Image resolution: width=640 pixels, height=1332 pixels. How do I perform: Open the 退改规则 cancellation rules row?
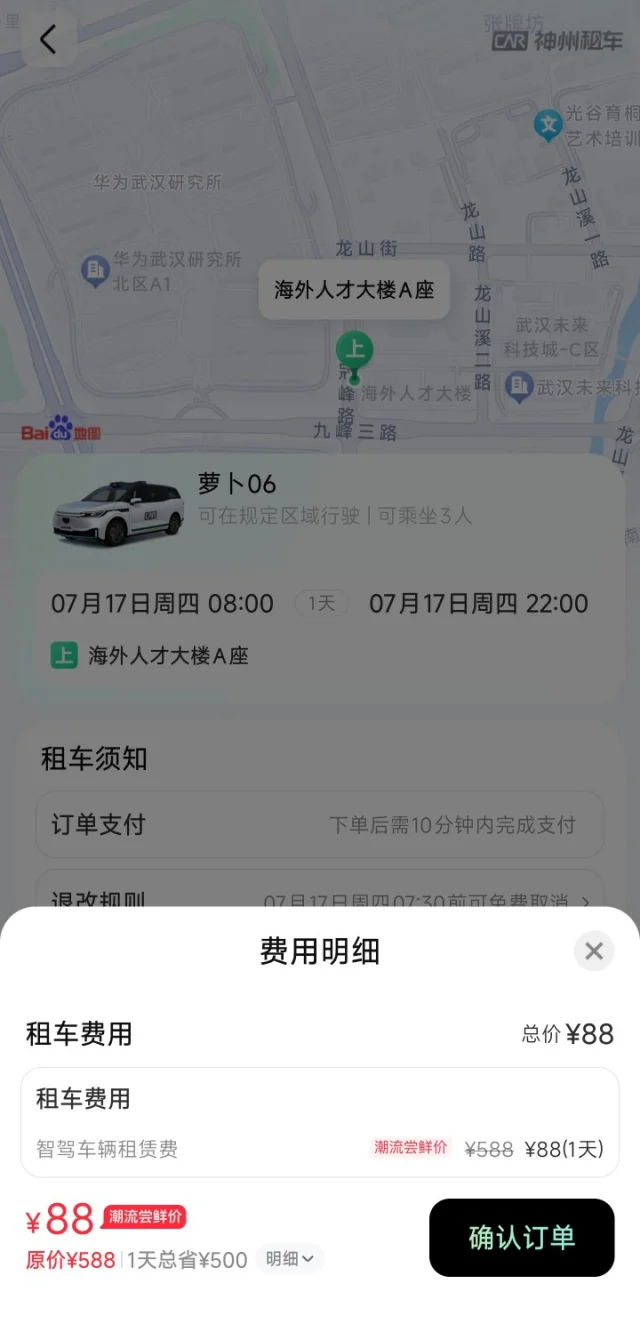point(320,896)
